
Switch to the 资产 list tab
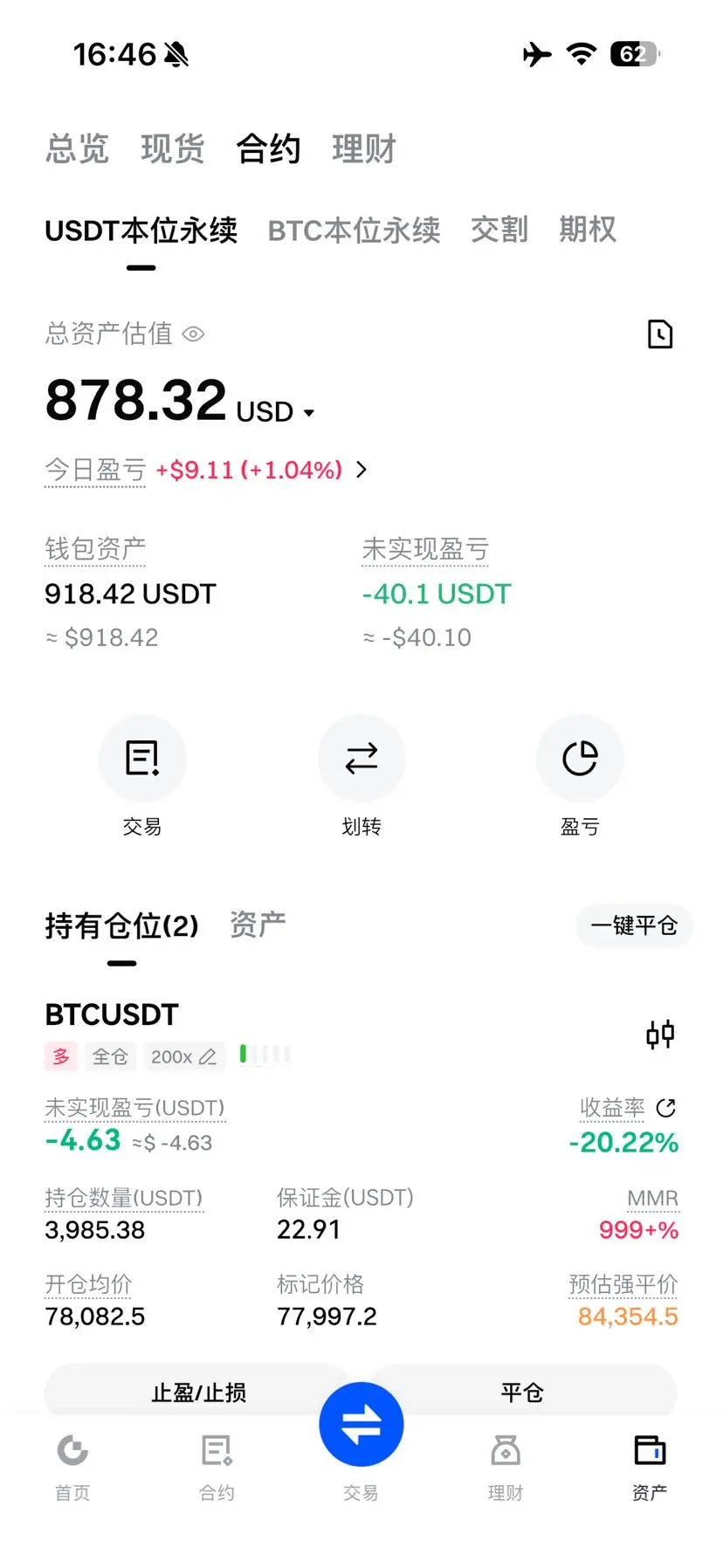click(258, 925)
